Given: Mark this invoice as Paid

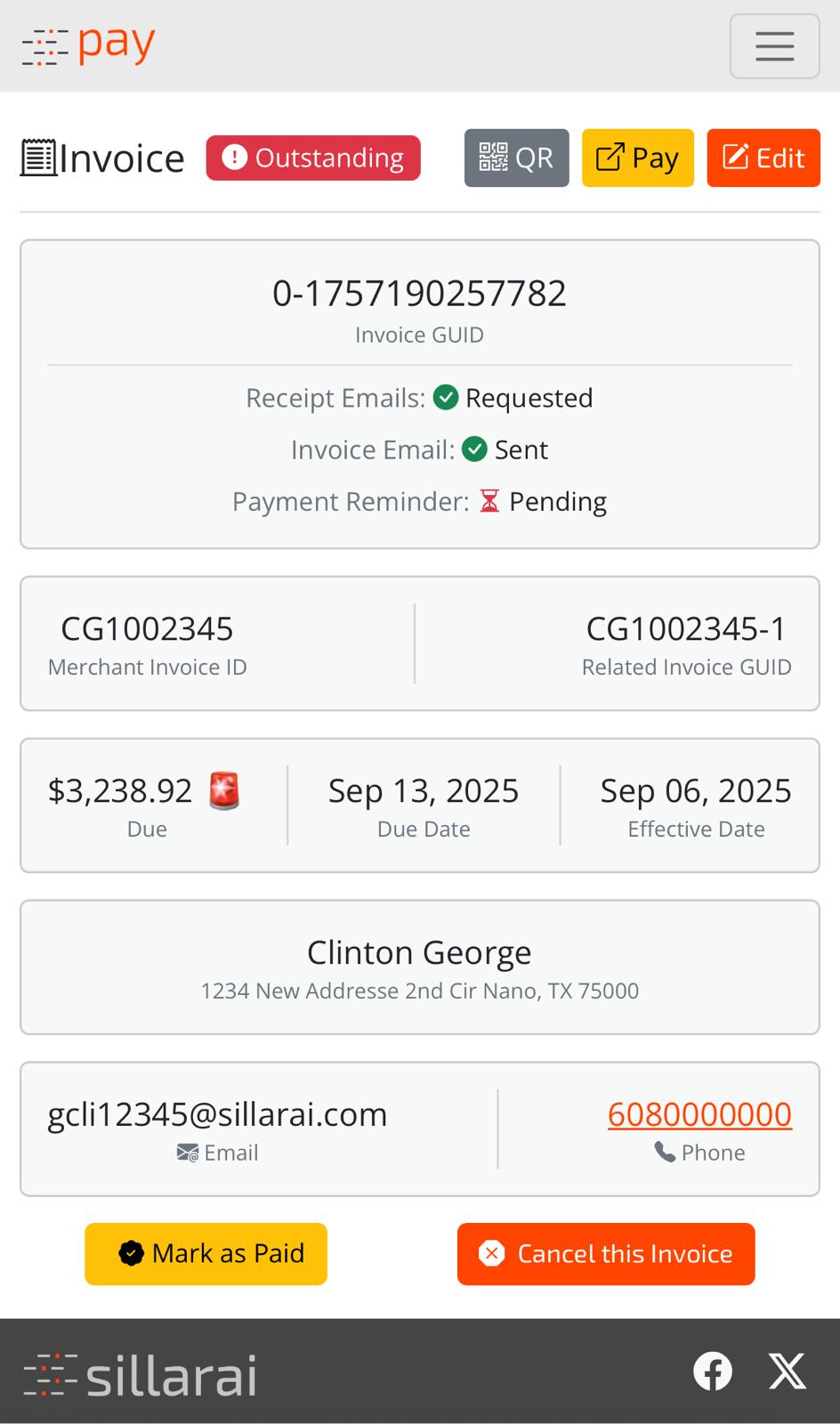Looking at the screenshot, I should tap(206, 1254).
